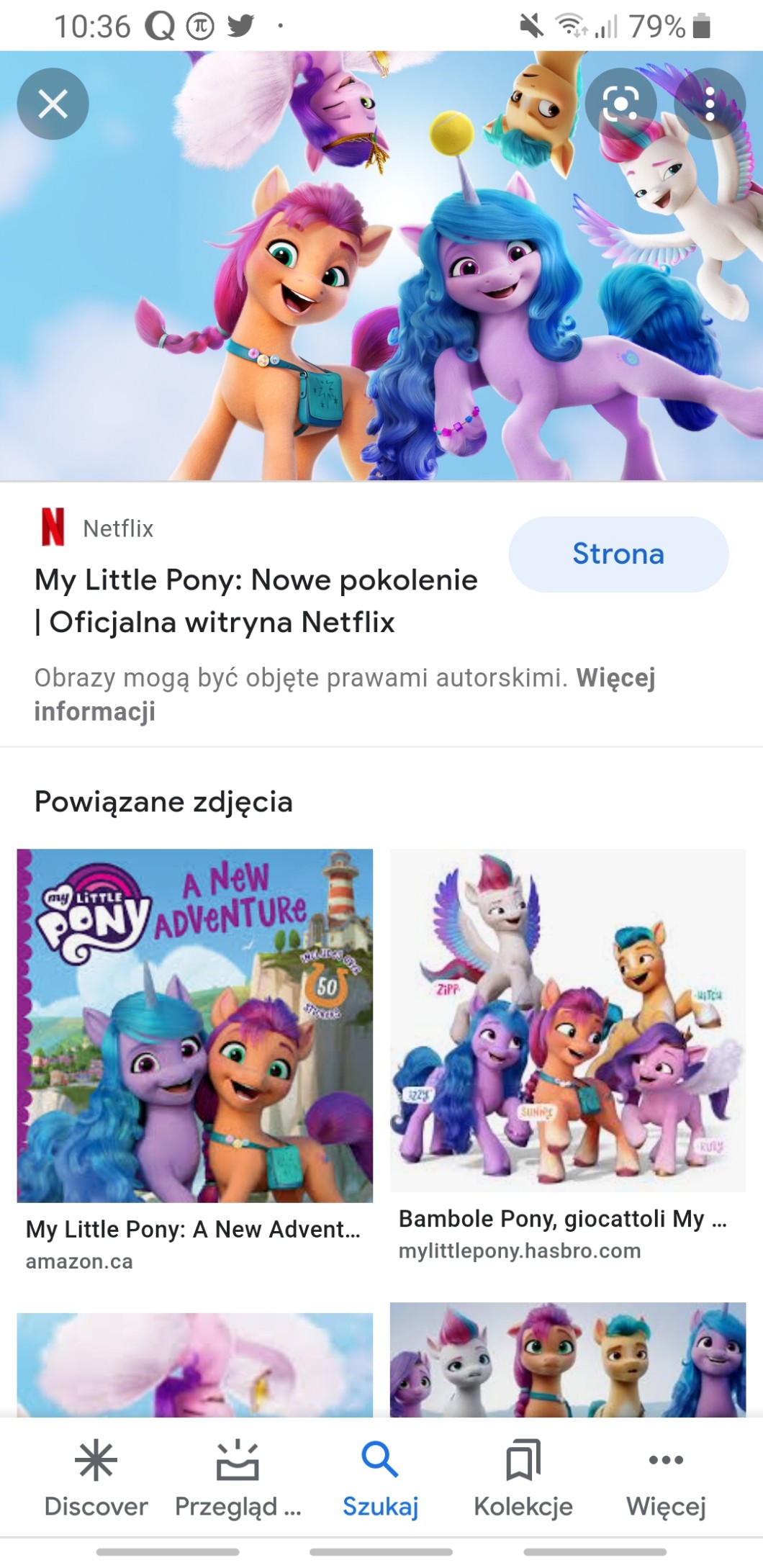Visit the Netflix page via Strona button

click(618, 554)
